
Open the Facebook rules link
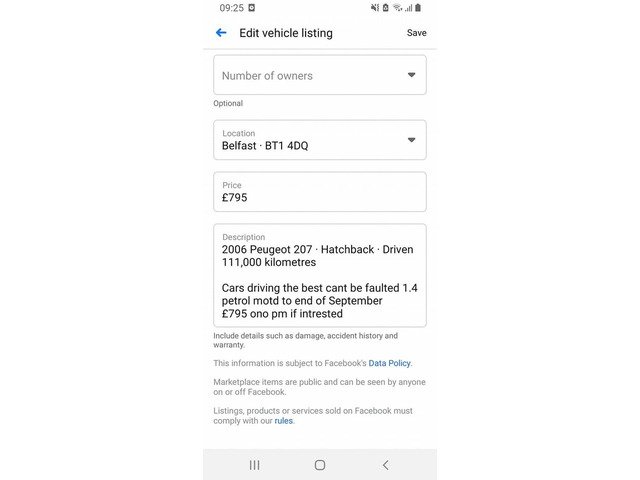click(283, 421)
